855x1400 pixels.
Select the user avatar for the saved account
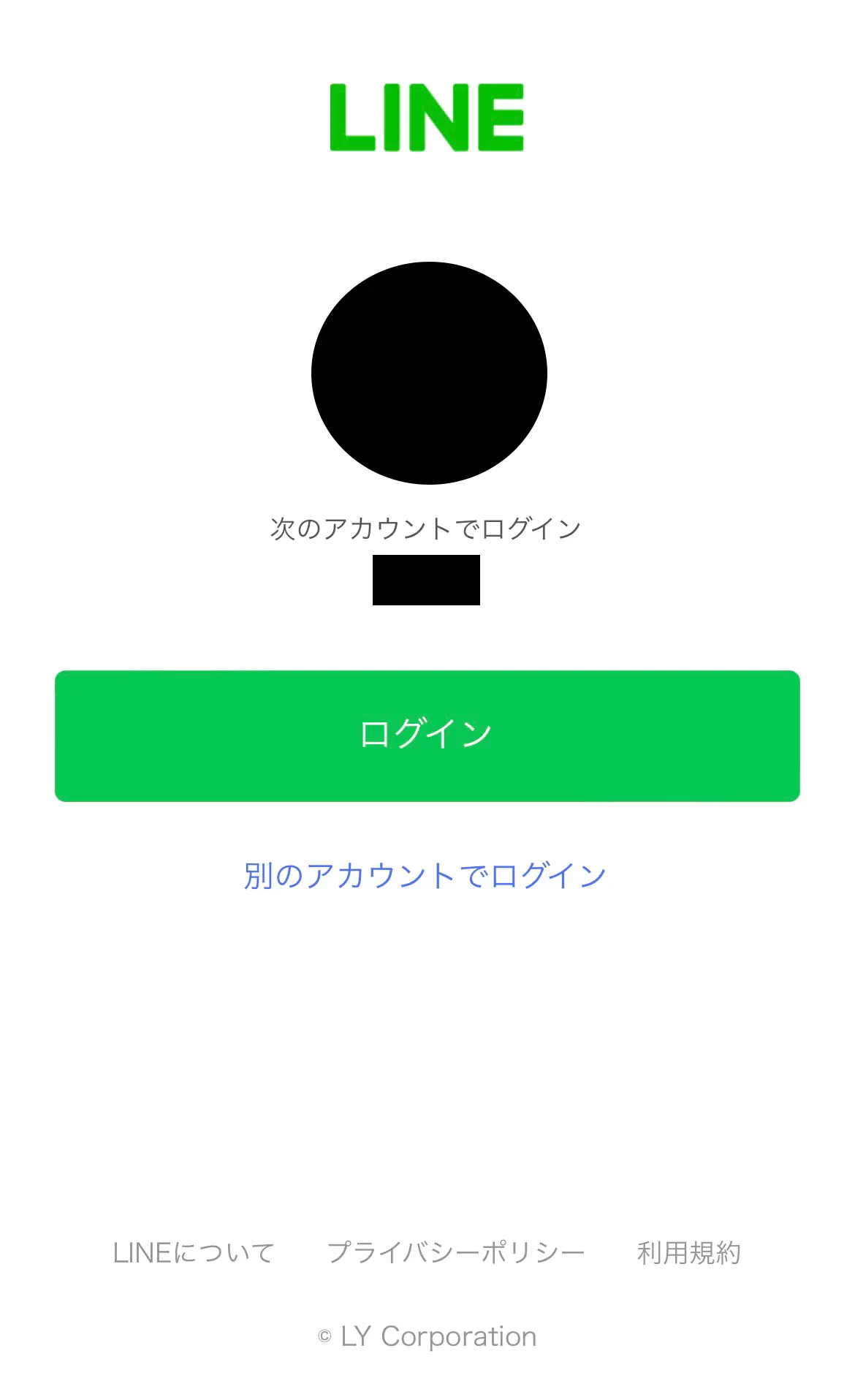tap(427, 373)
